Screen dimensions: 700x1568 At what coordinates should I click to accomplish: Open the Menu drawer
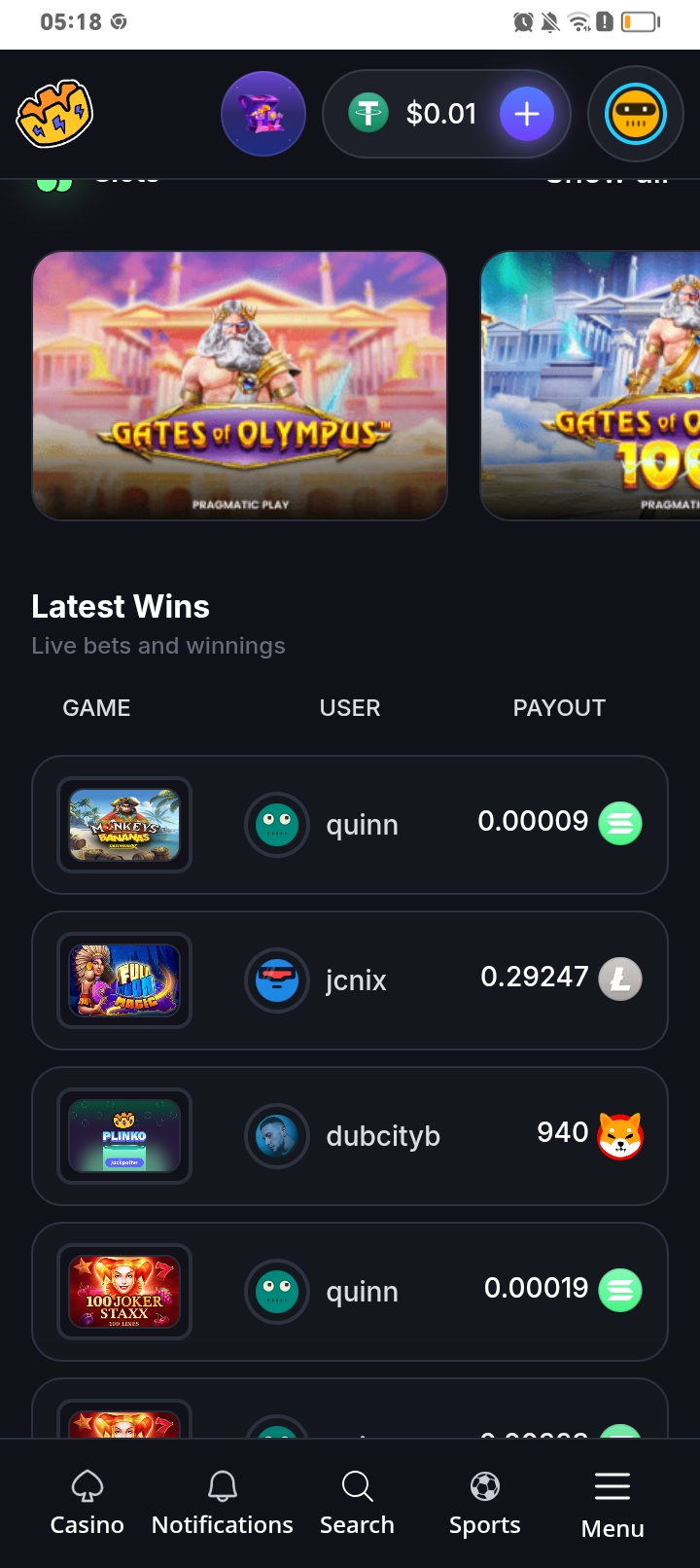(x=612, y=1505)
